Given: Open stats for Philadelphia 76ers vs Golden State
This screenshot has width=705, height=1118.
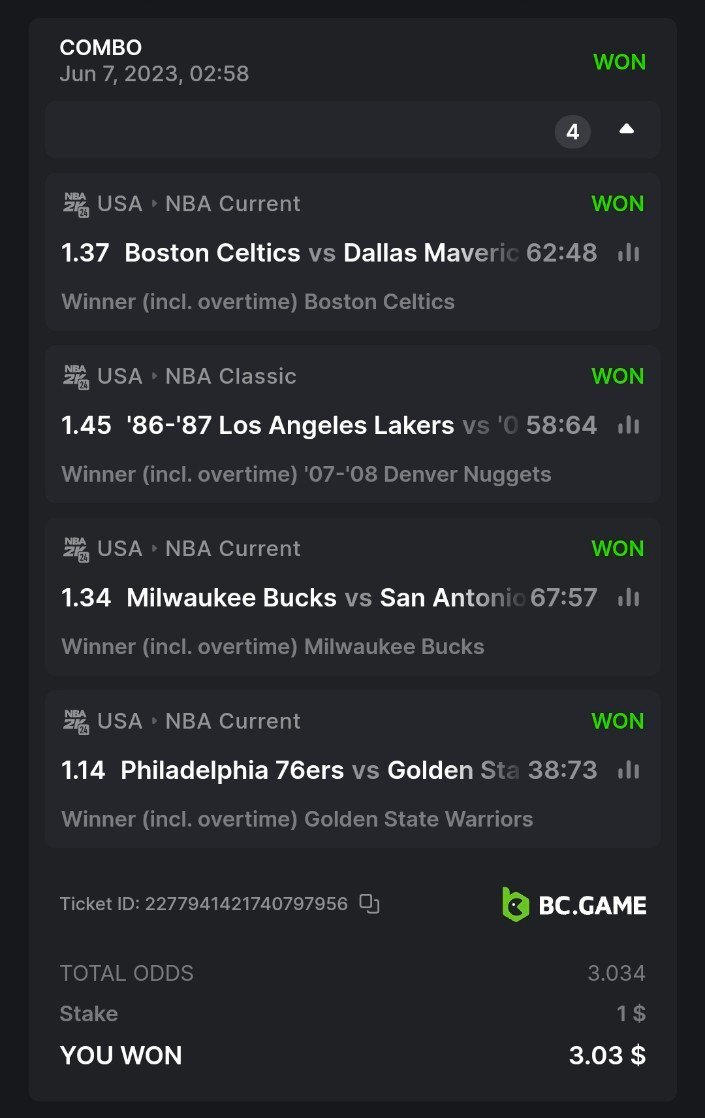Looking at the screenshot, I should [628, 770].
